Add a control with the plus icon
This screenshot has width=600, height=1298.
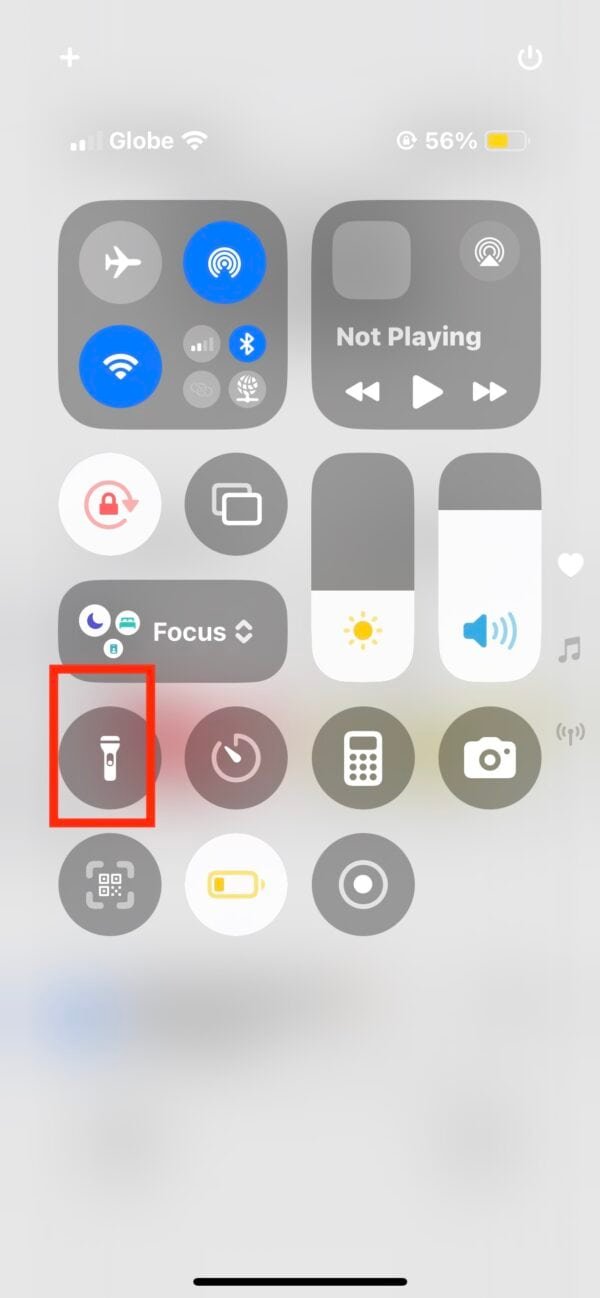point(69,57)
